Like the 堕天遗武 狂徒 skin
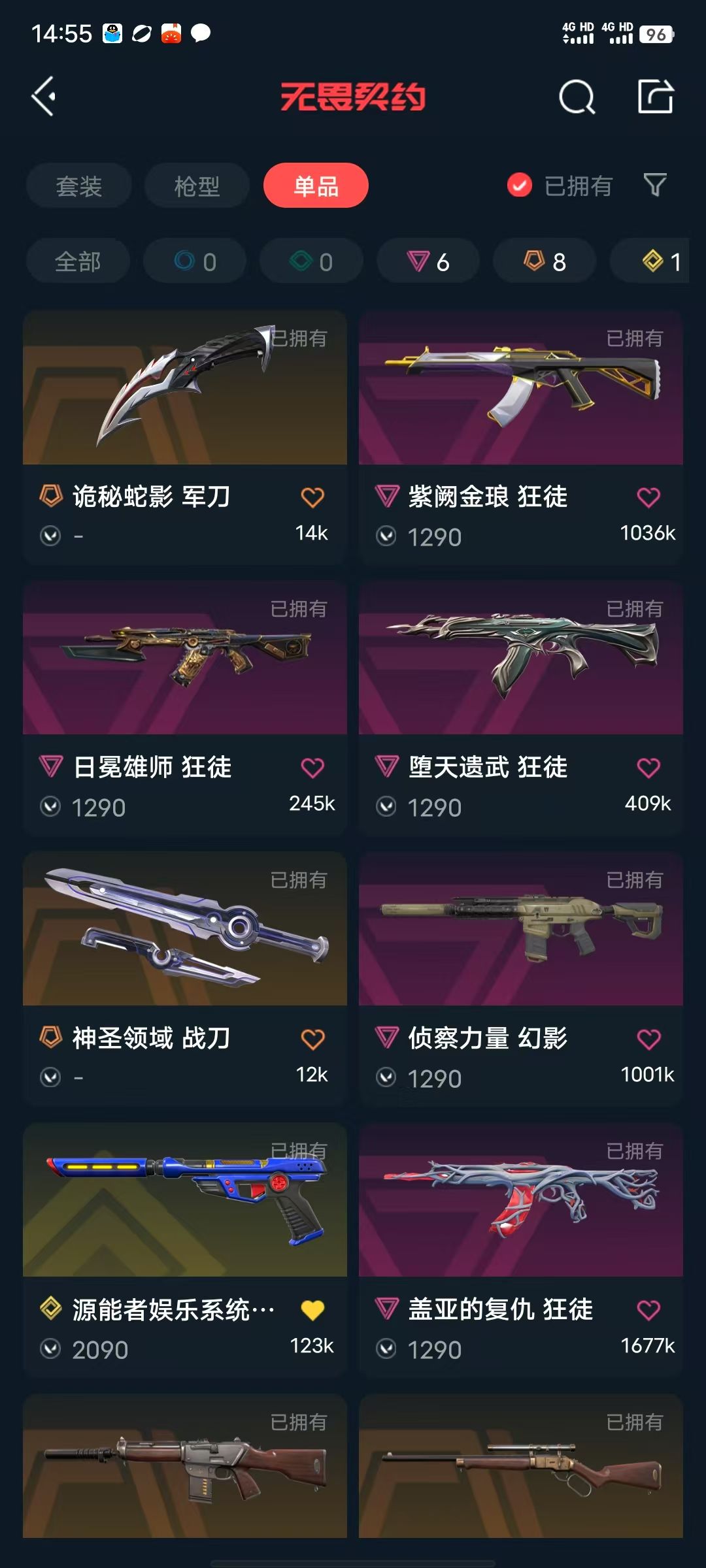This screenshot has height=1568, width=706. tap(648, 768)
